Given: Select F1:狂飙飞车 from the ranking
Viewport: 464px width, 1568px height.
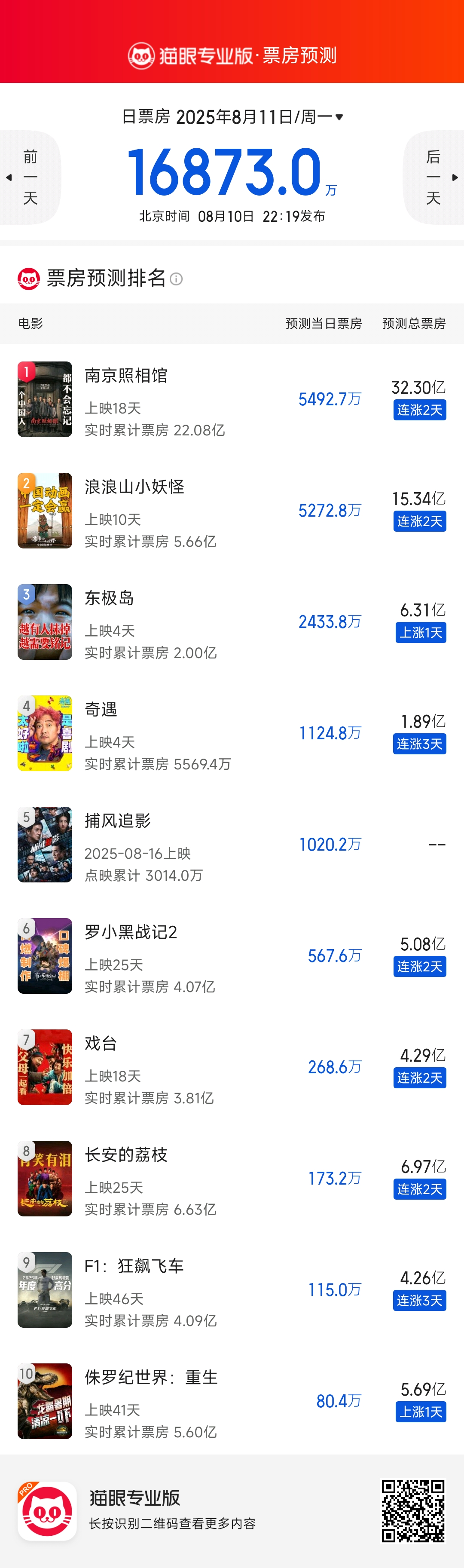Looking at the screenshot, I should [x=232, y=1290].
